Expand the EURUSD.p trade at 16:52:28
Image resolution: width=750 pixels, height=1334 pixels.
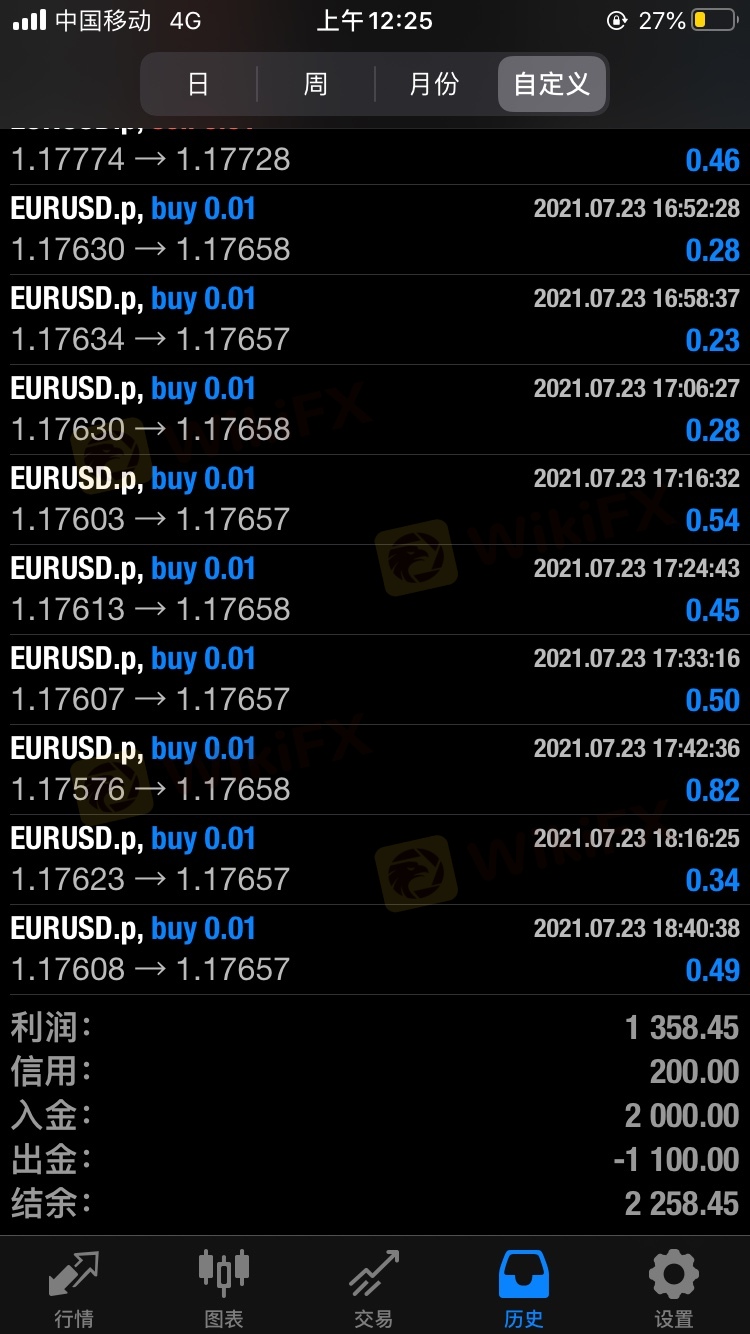[375, 229]
